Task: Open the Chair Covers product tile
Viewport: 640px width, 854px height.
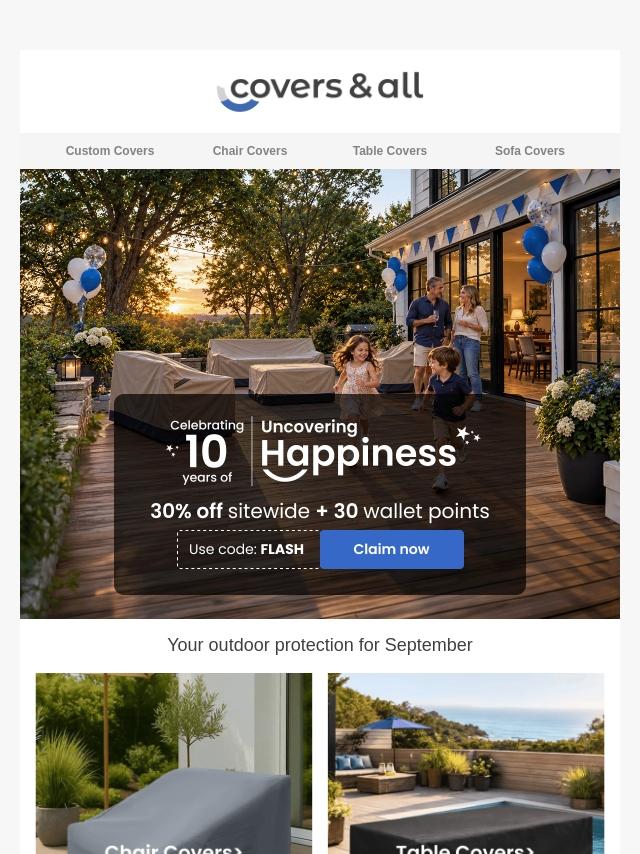Action: tap(174, 763)
